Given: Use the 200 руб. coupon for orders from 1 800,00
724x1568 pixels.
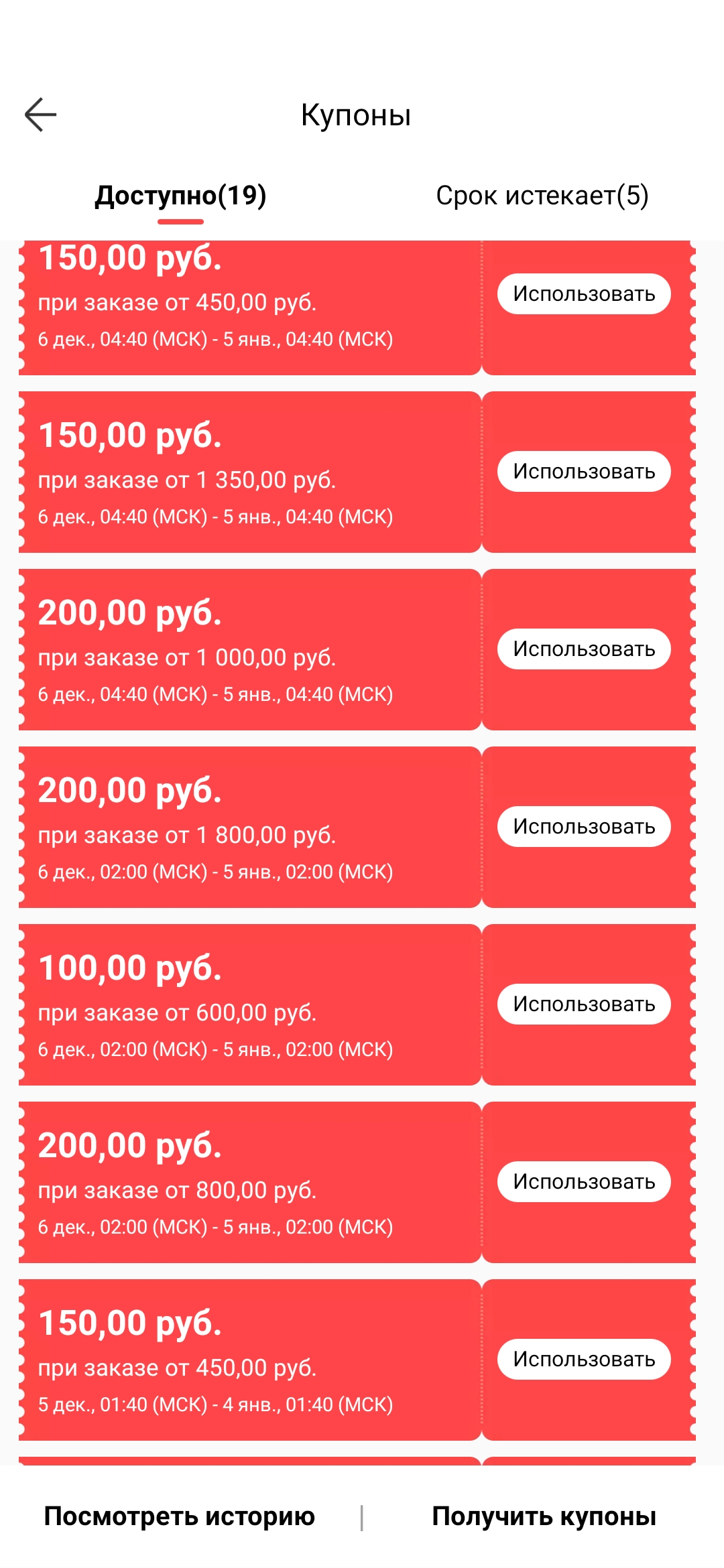Looking at the screenshot, I should tap(584, 827).
